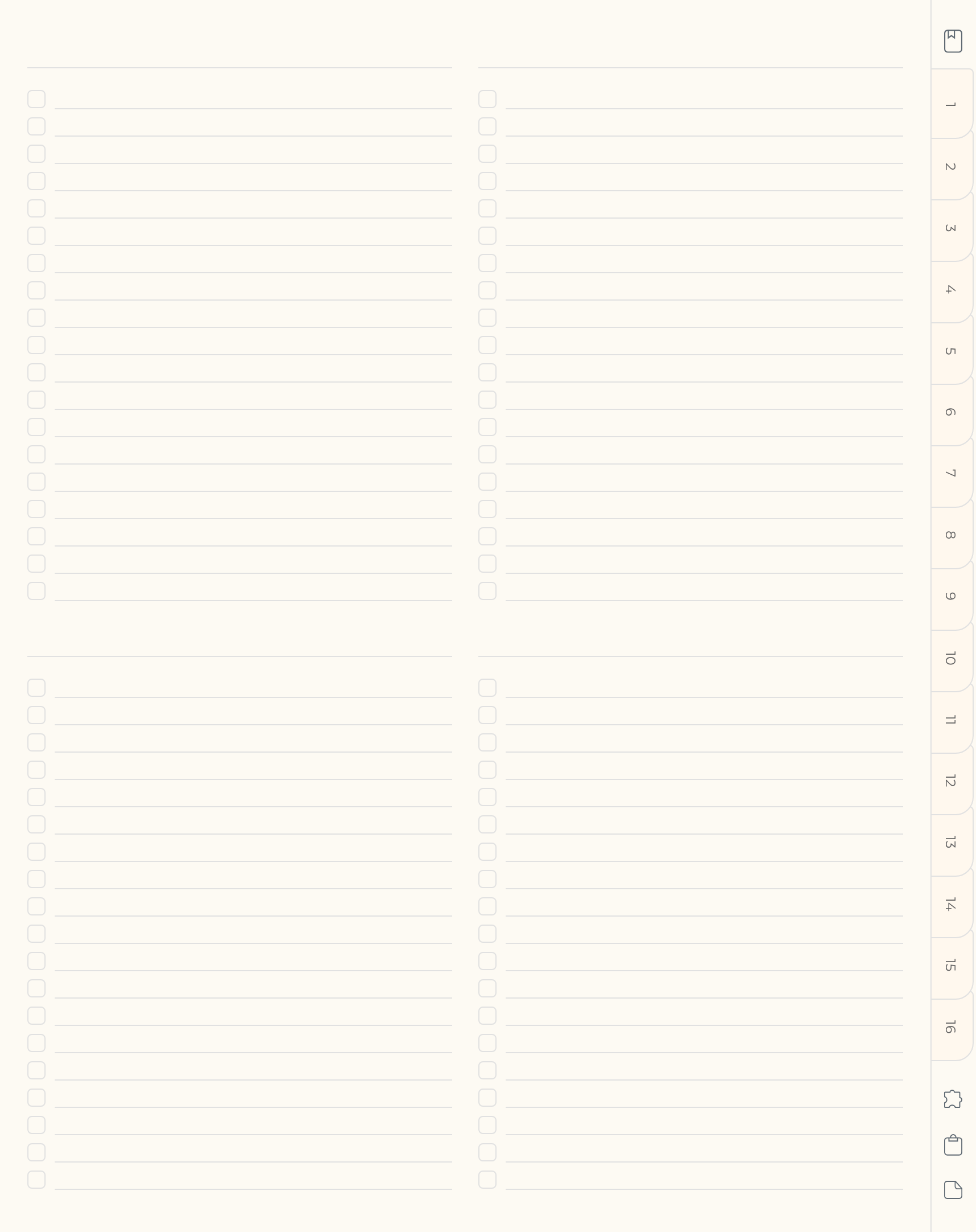
Task: Open the puzzle piece icon
Action: (x=953, y=1098)
